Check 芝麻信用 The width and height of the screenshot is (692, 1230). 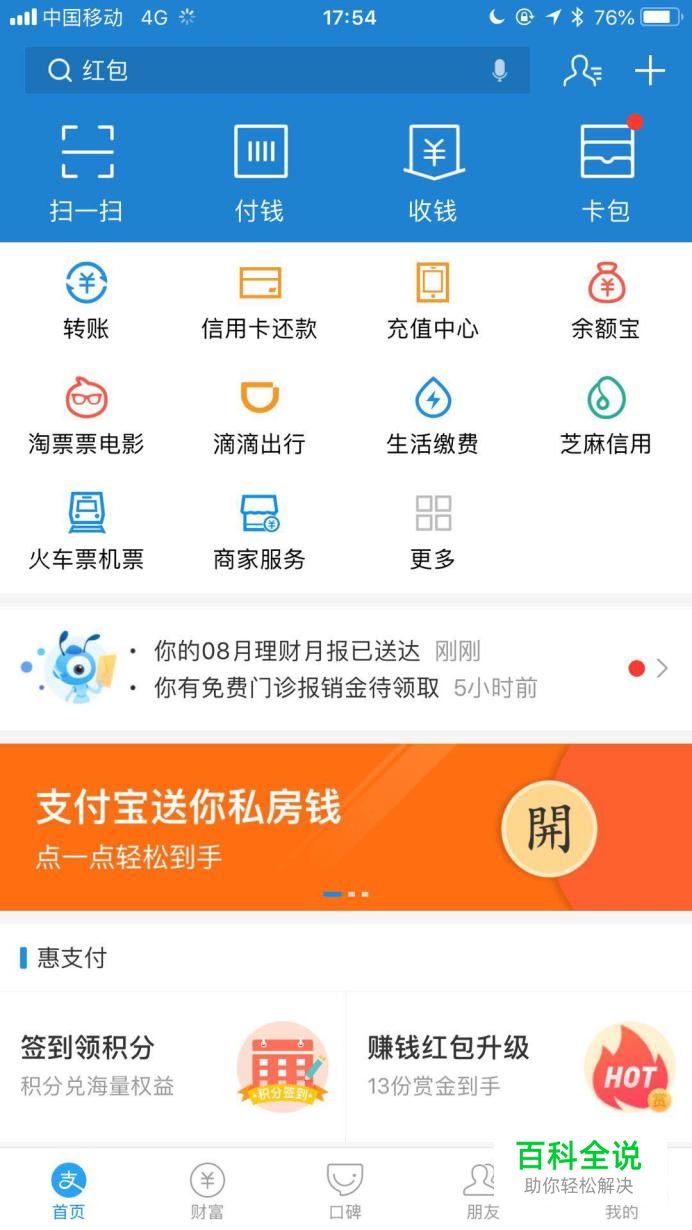click(x=606, y=415)
